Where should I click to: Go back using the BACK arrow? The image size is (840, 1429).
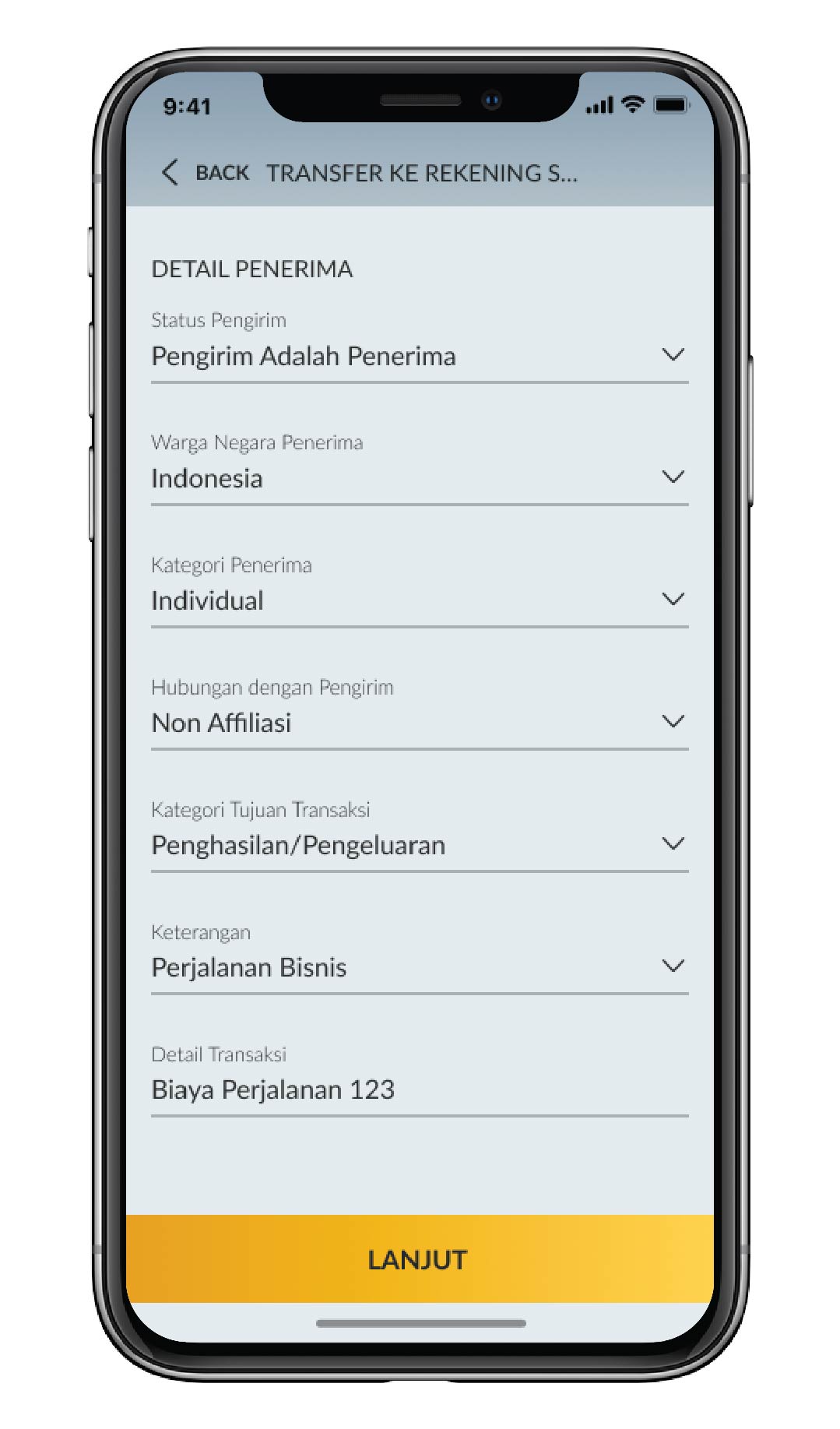170,172
